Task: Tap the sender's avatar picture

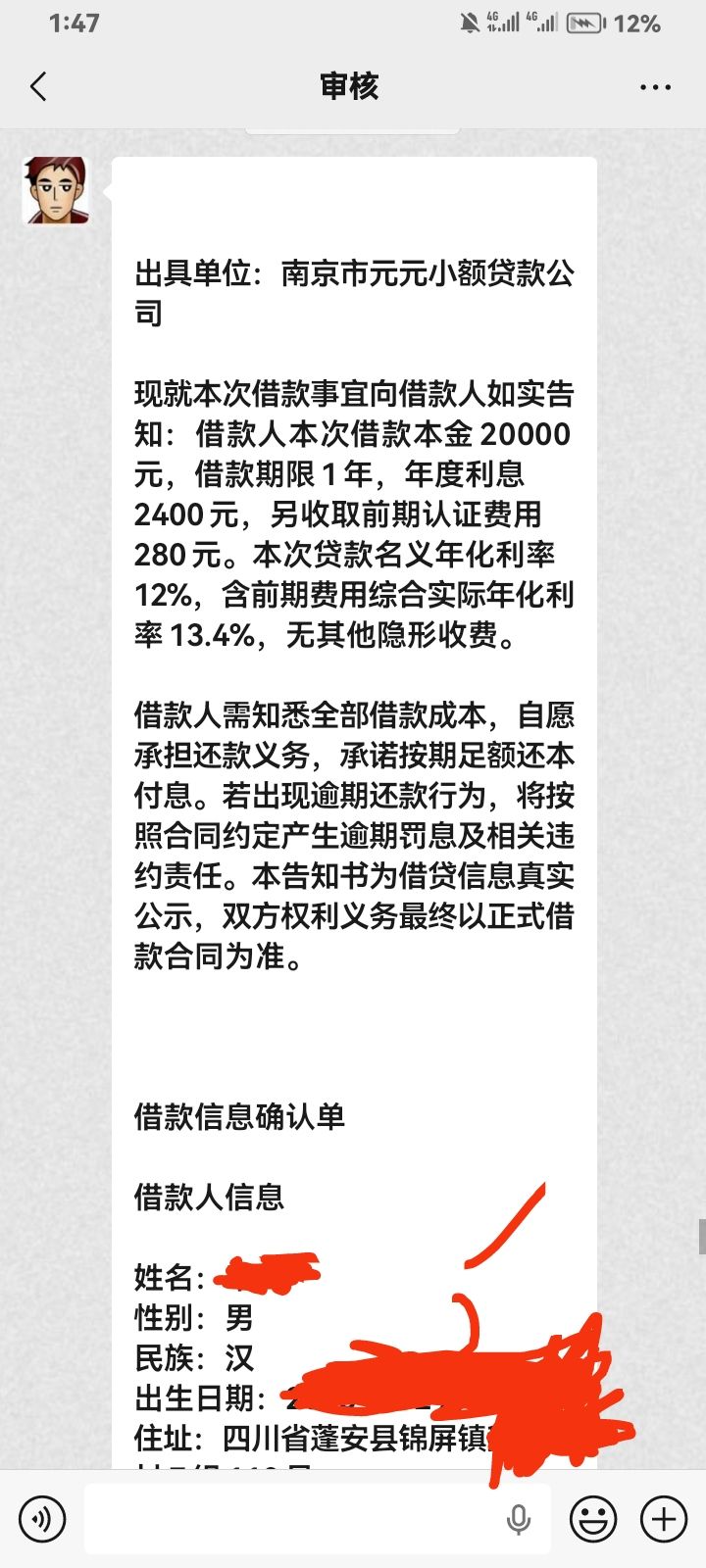Action: [56, 190]
